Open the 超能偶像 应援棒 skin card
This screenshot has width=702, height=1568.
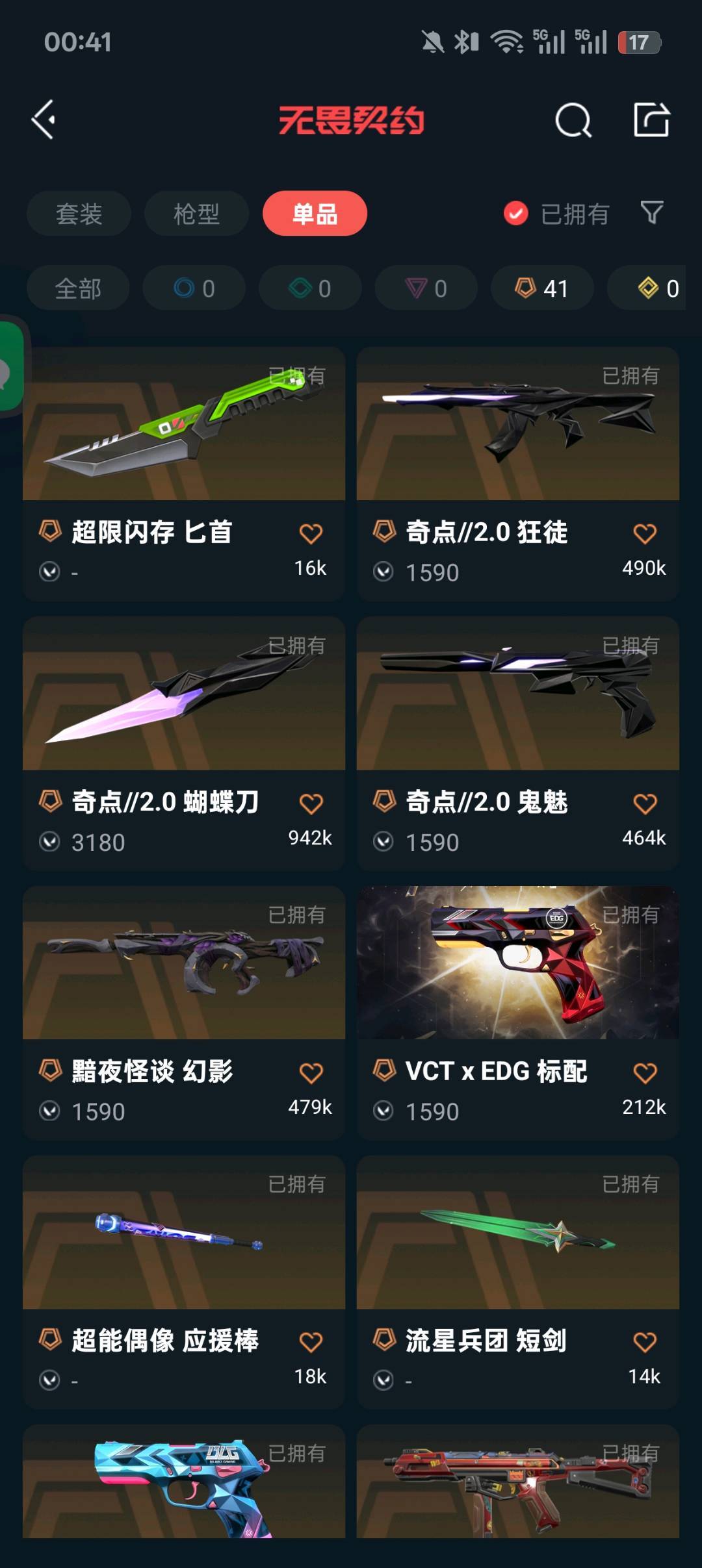coord(184,1282)
